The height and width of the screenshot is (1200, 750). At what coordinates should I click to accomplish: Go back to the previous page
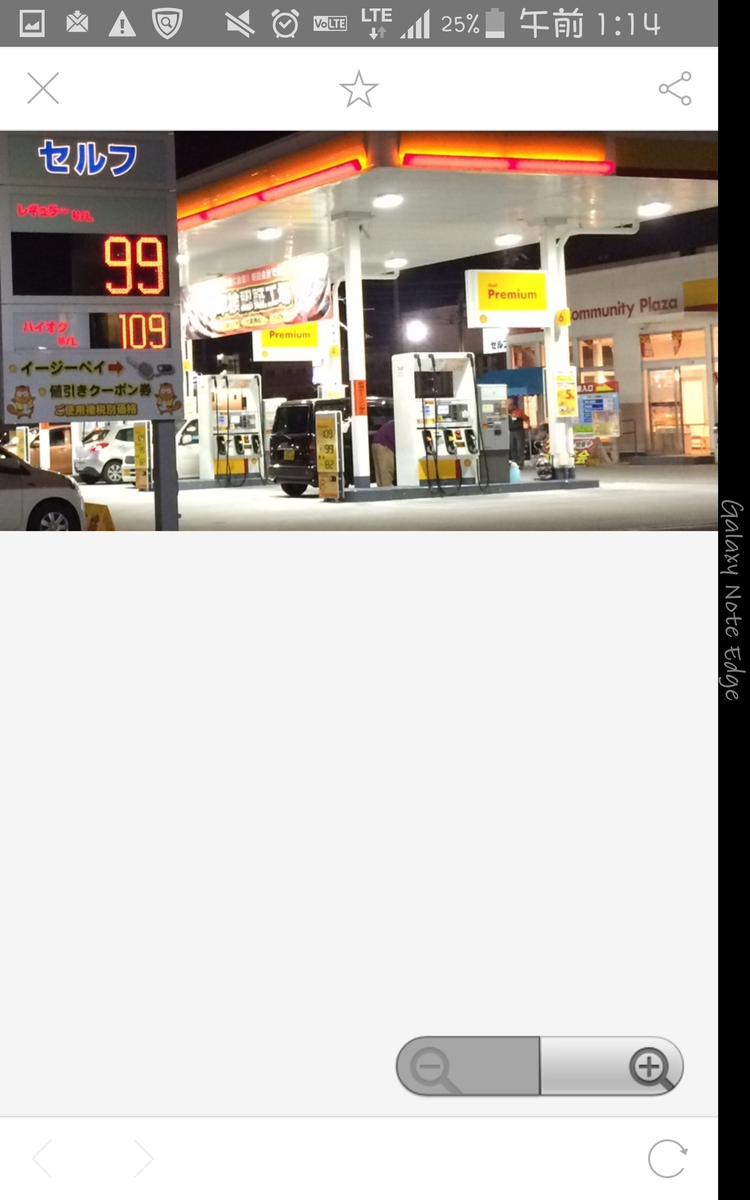(43, 1159)
